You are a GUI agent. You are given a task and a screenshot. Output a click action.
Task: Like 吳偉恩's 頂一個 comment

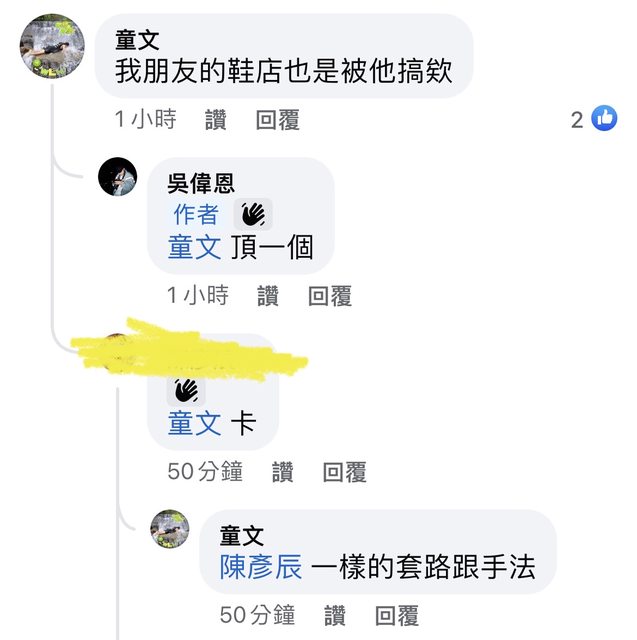coord(267,295)
